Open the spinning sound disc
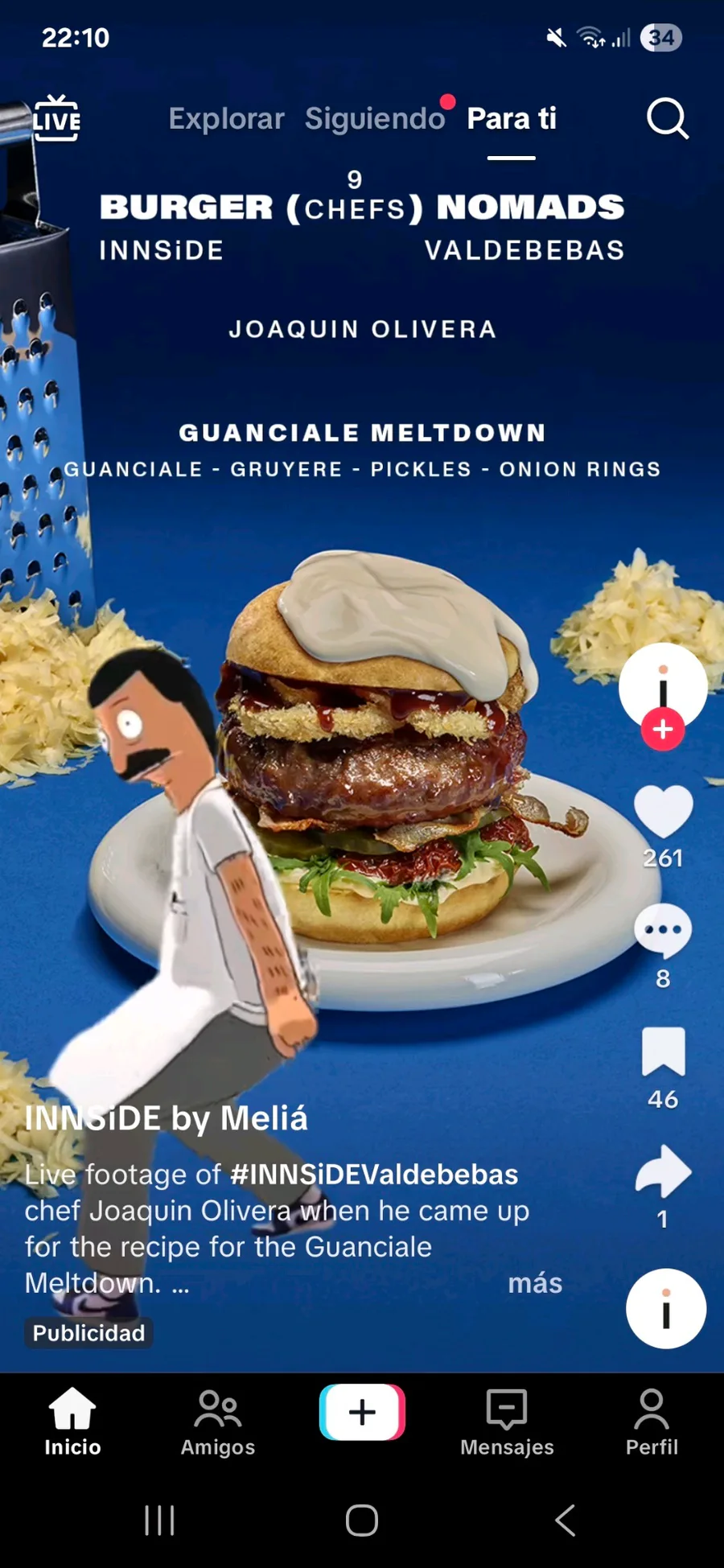The image size is (724, 1568). pyautogui.click(x=666, y=1308)
